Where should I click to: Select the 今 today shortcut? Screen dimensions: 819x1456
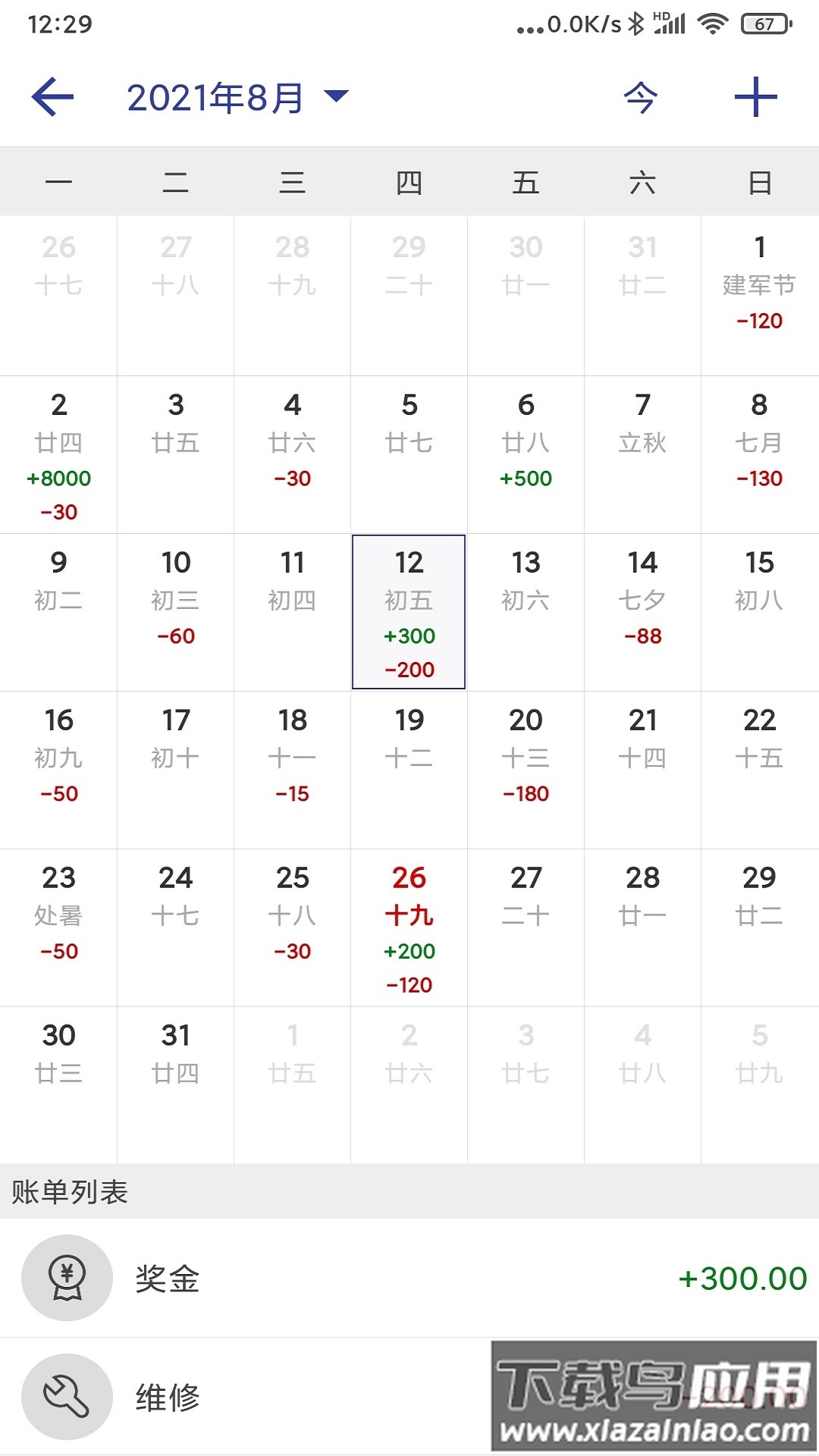coord(641,96)
